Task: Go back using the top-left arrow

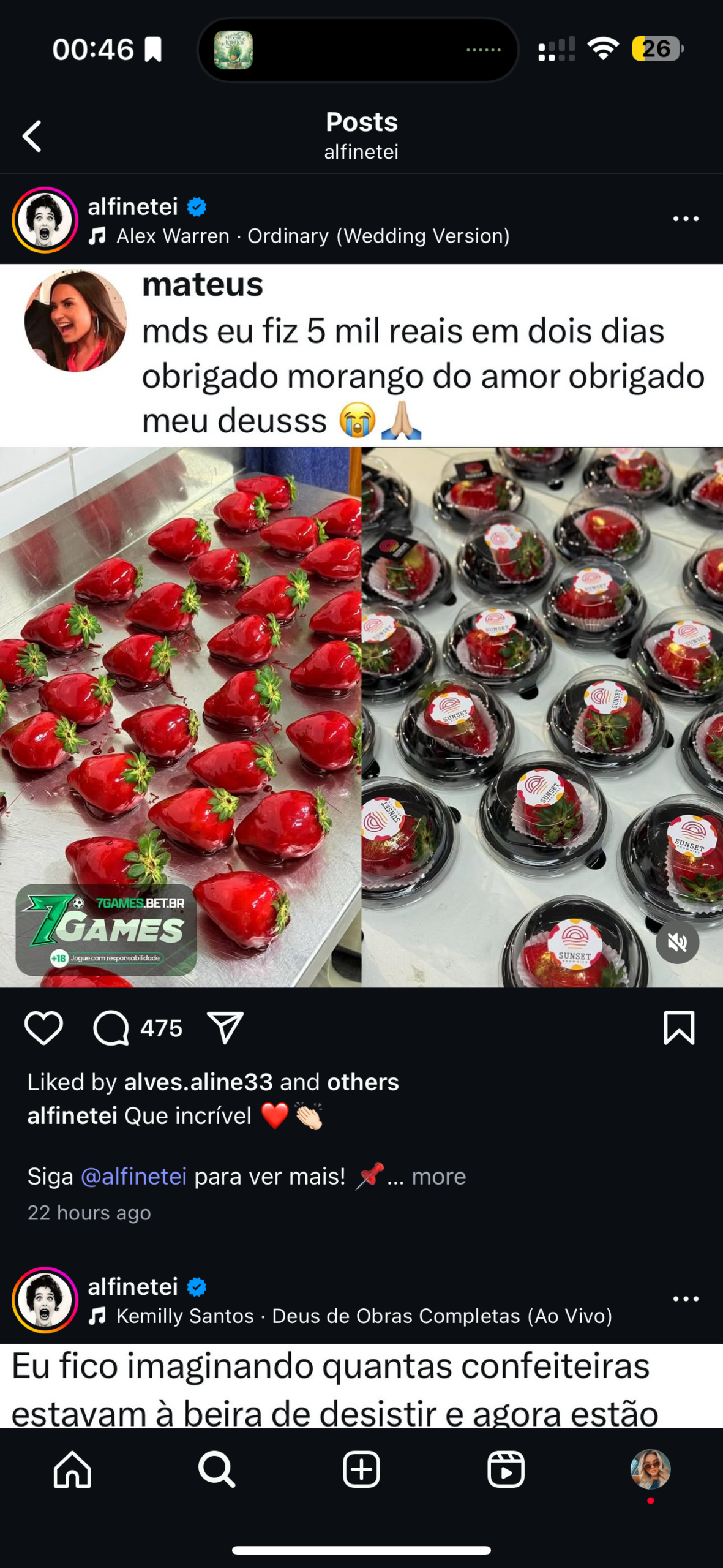Action: [32, 136]
